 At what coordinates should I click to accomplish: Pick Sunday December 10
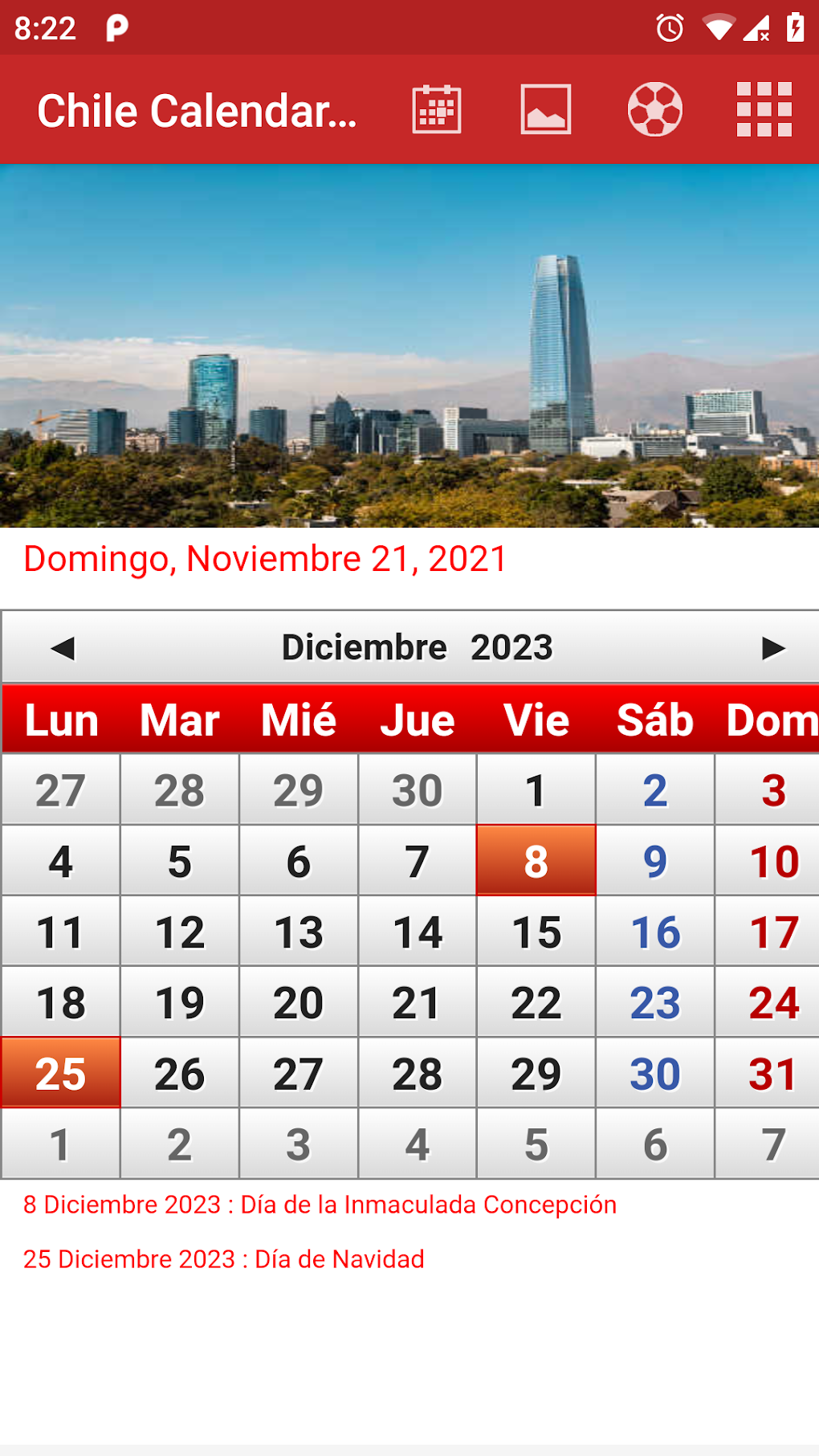pyautogui.click(x=772, y=861)
